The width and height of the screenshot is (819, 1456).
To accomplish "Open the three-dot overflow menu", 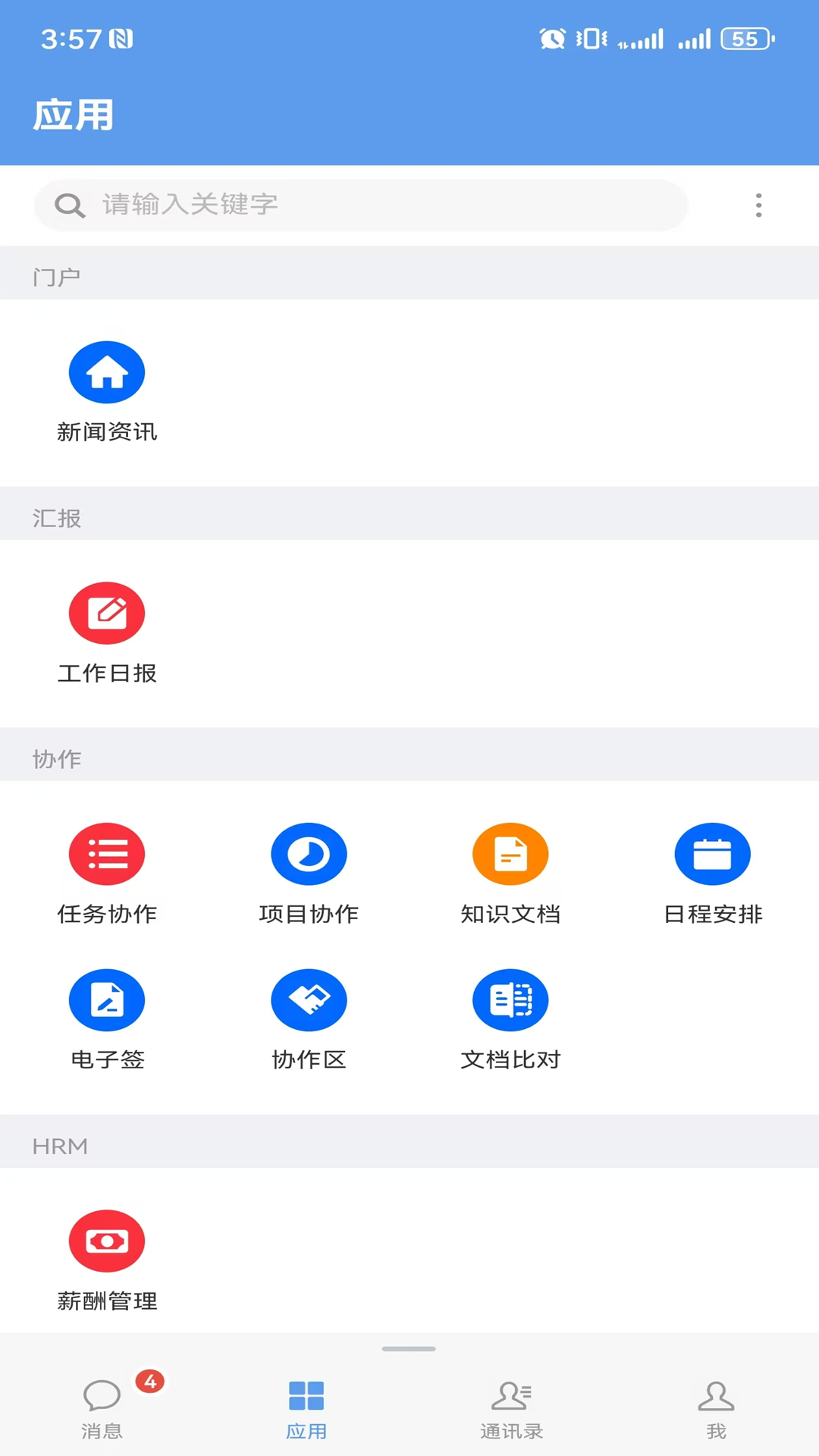I will click(x=758, y=205).
